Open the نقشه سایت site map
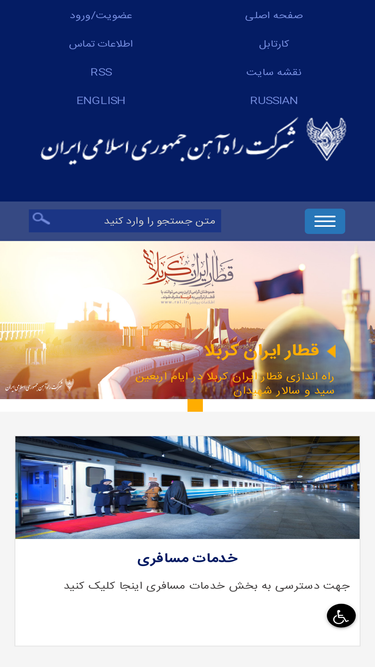The image size is (375, 667). point(273,72)
